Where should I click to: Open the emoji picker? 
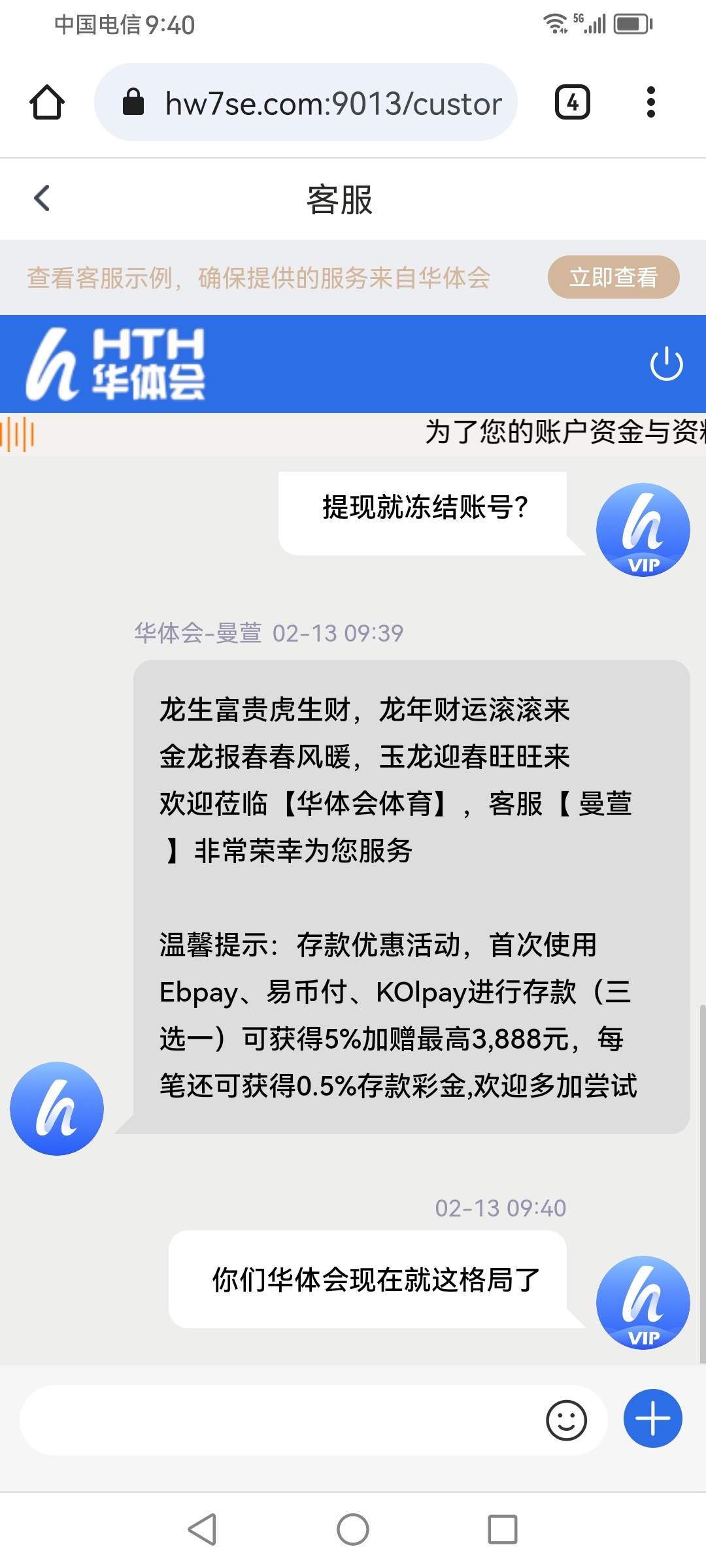pos(566,1420)
